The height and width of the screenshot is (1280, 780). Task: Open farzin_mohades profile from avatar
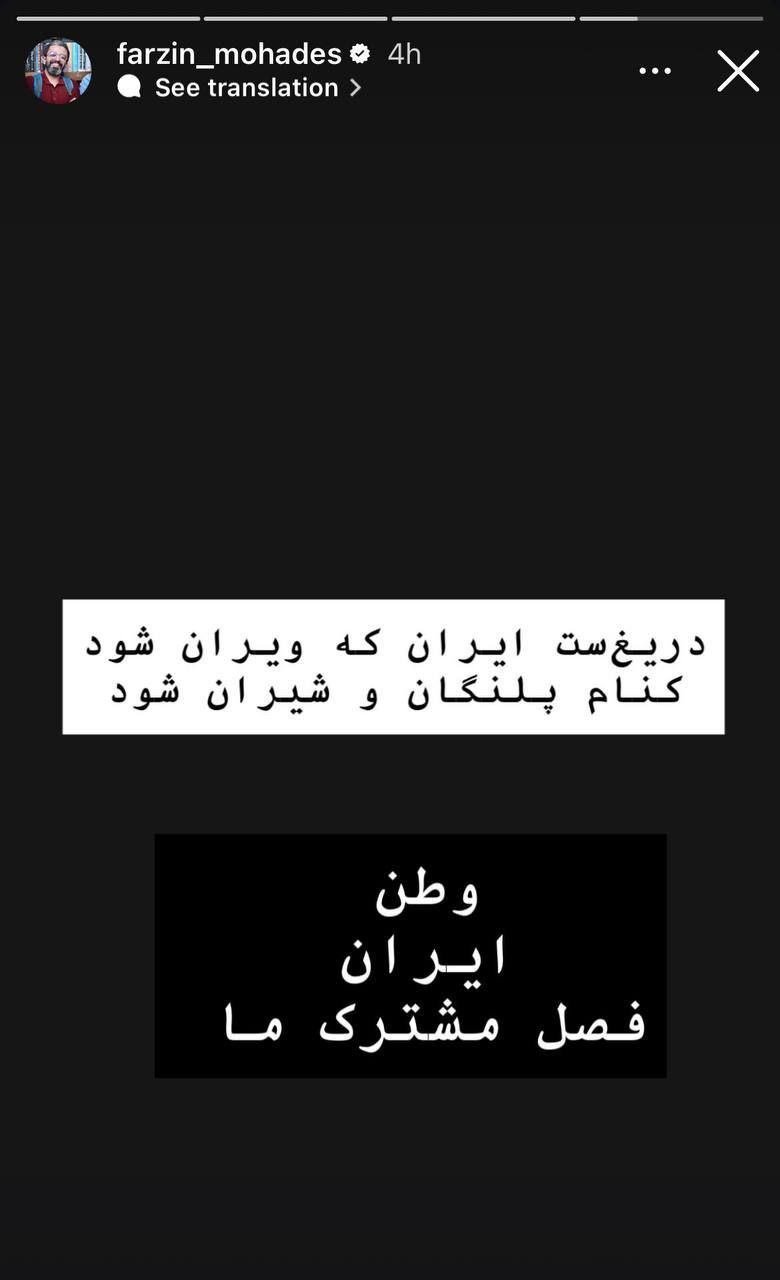58,71
